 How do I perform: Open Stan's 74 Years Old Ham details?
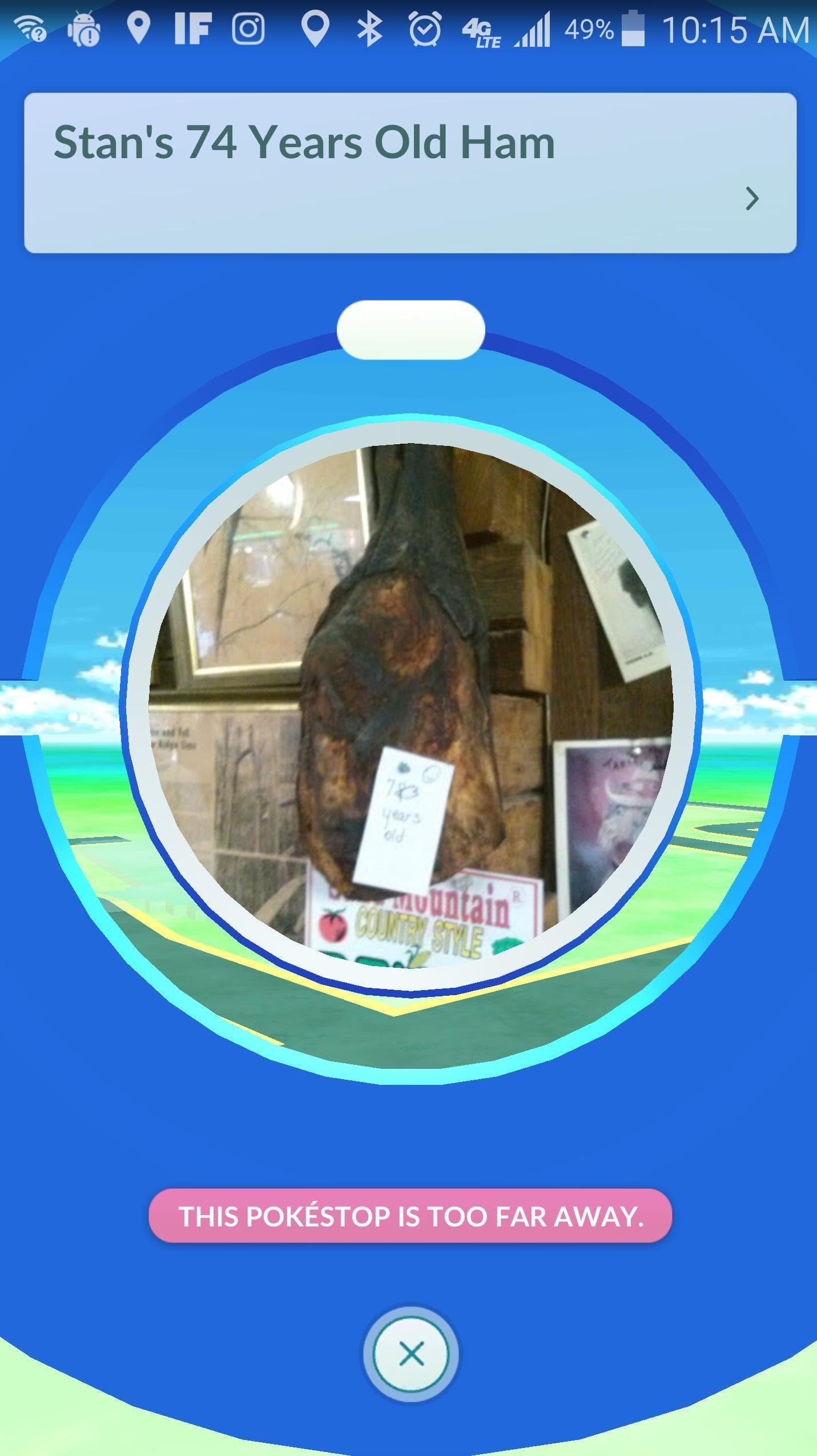point(751,198)
